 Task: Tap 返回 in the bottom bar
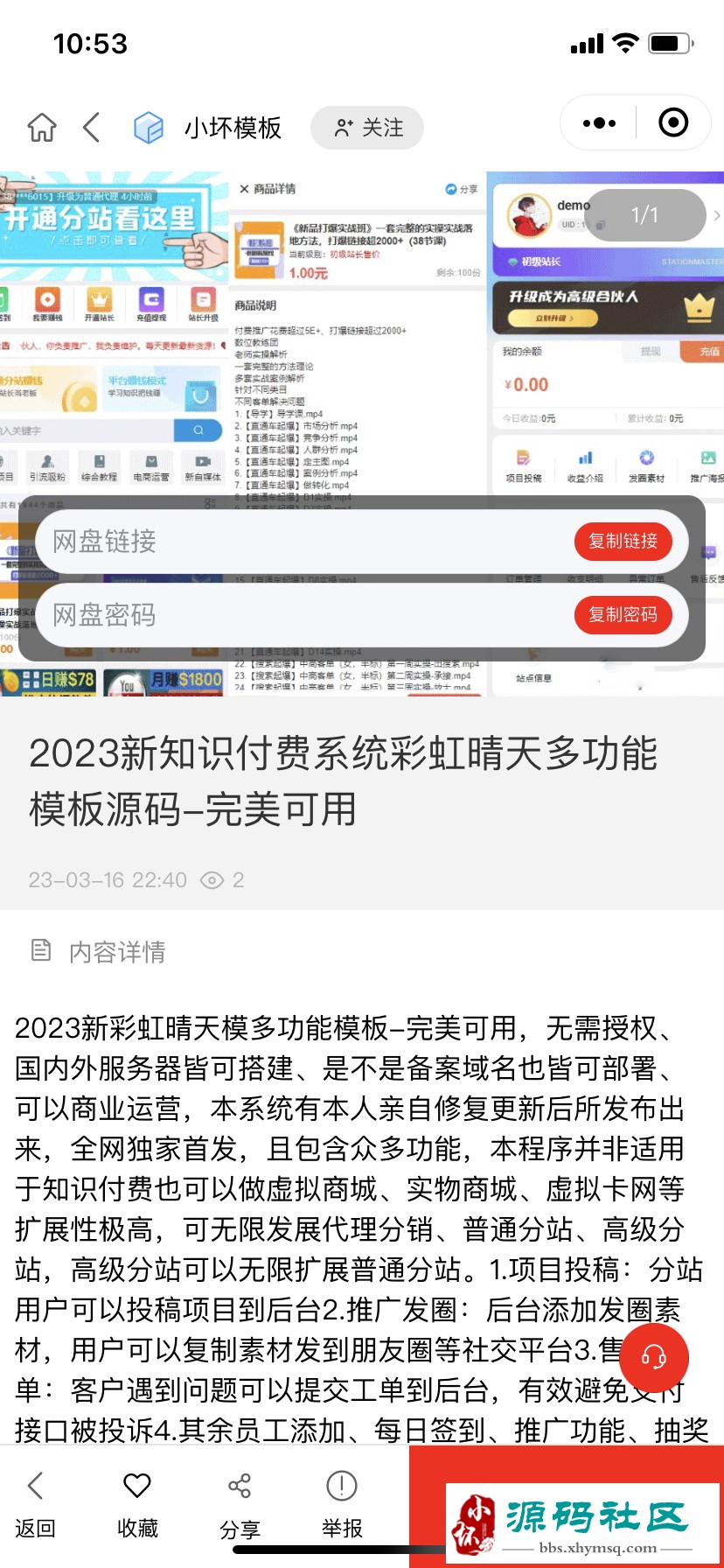35,1505
